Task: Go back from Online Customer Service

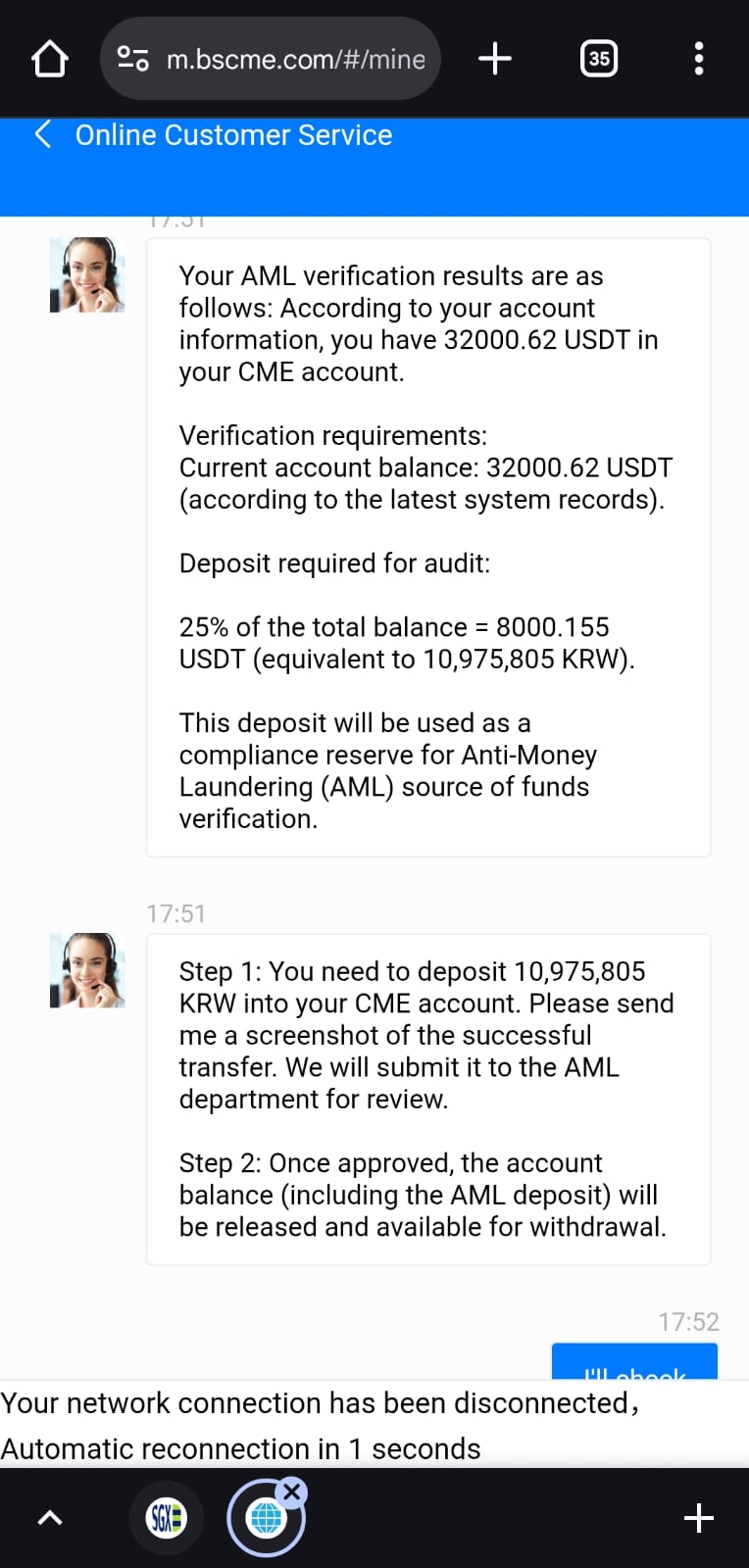Action: click(42, 134)
